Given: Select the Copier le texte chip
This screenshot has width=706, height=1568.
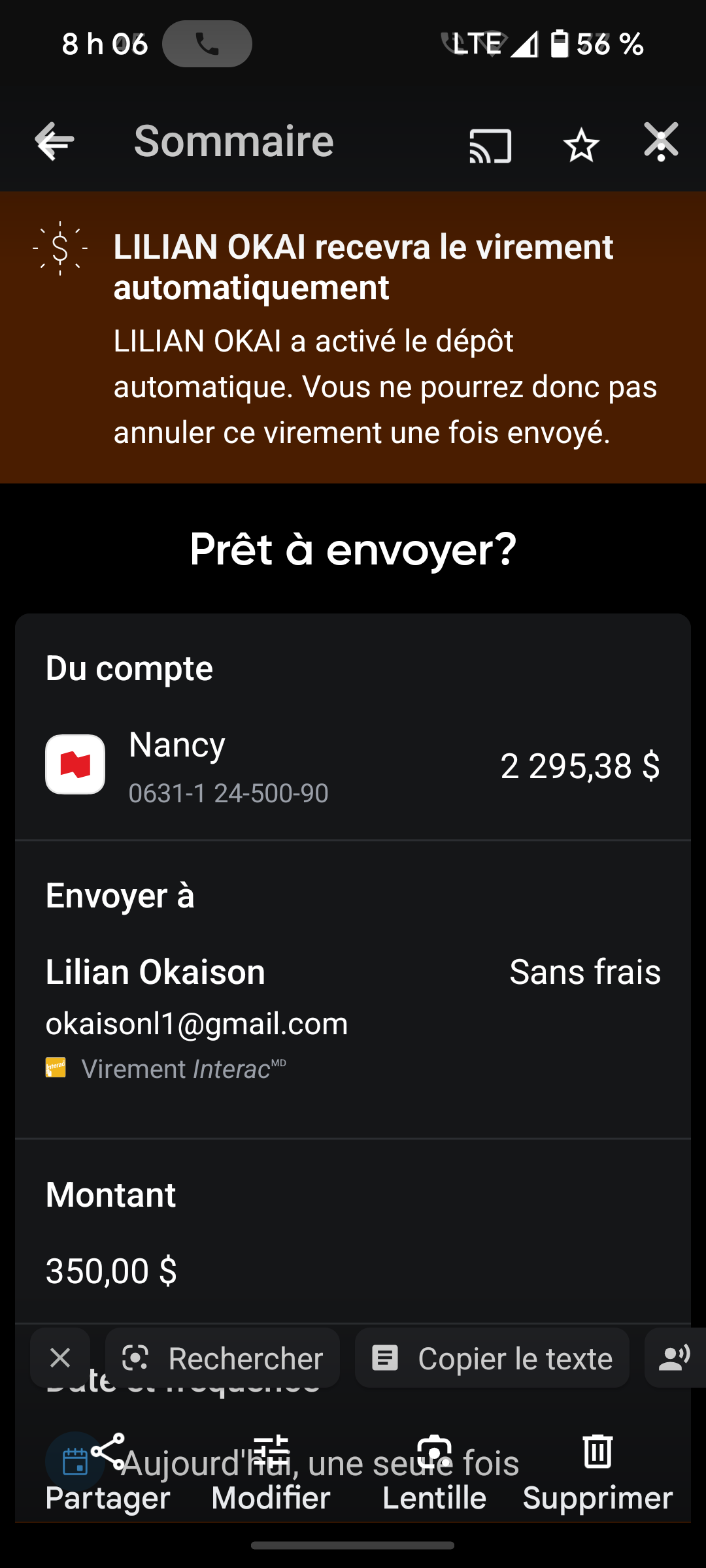Looking at the screenshot, I should point(492,1358).
